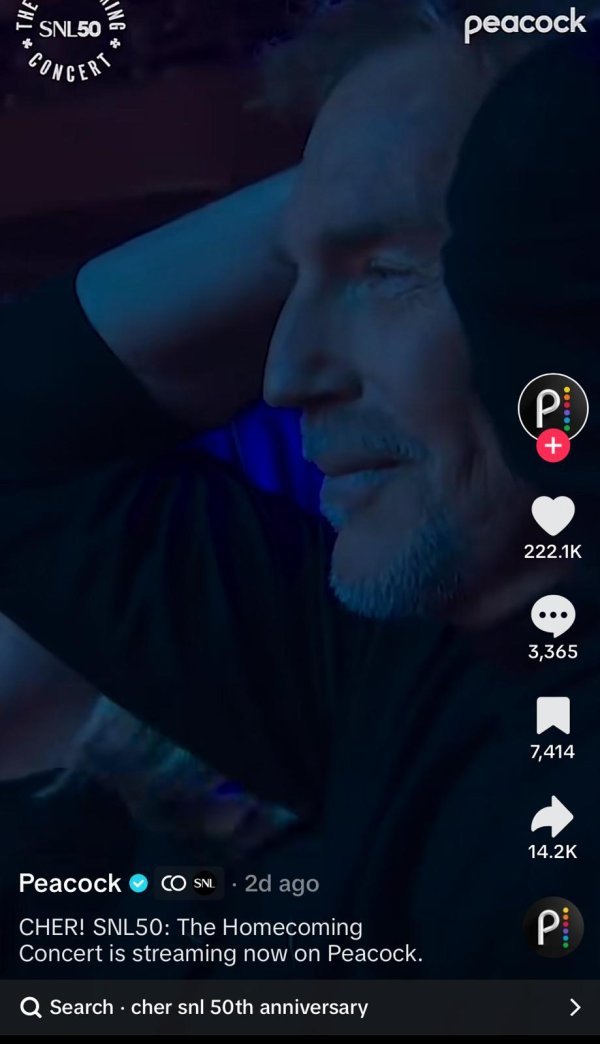Follow Peacock with the plus button

click(552, 446)
